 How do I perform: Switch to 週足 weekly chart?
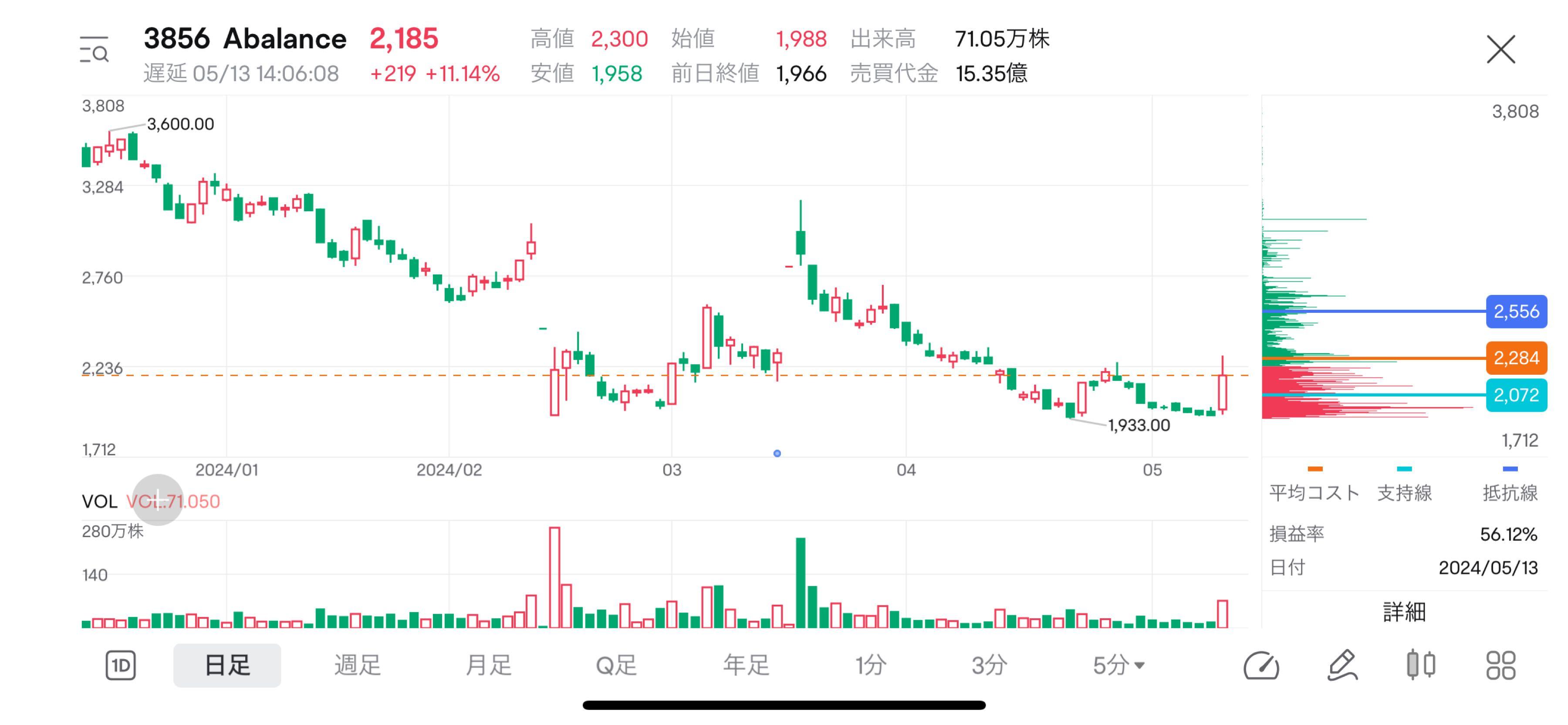coord(357,665)
